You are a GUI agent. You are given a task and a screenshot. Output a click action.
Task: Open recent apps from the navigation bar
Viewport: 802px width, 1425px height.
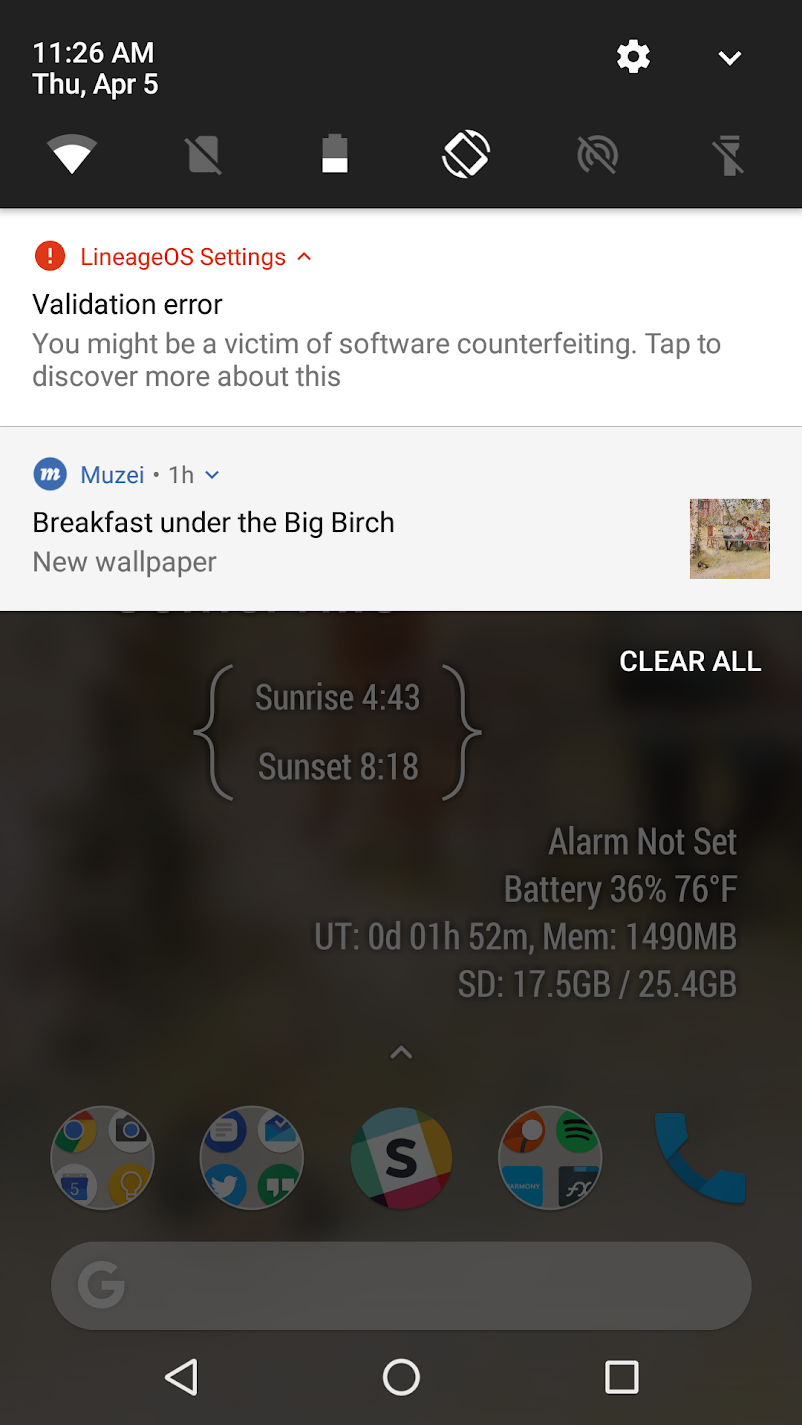[x=622, y=1377]
